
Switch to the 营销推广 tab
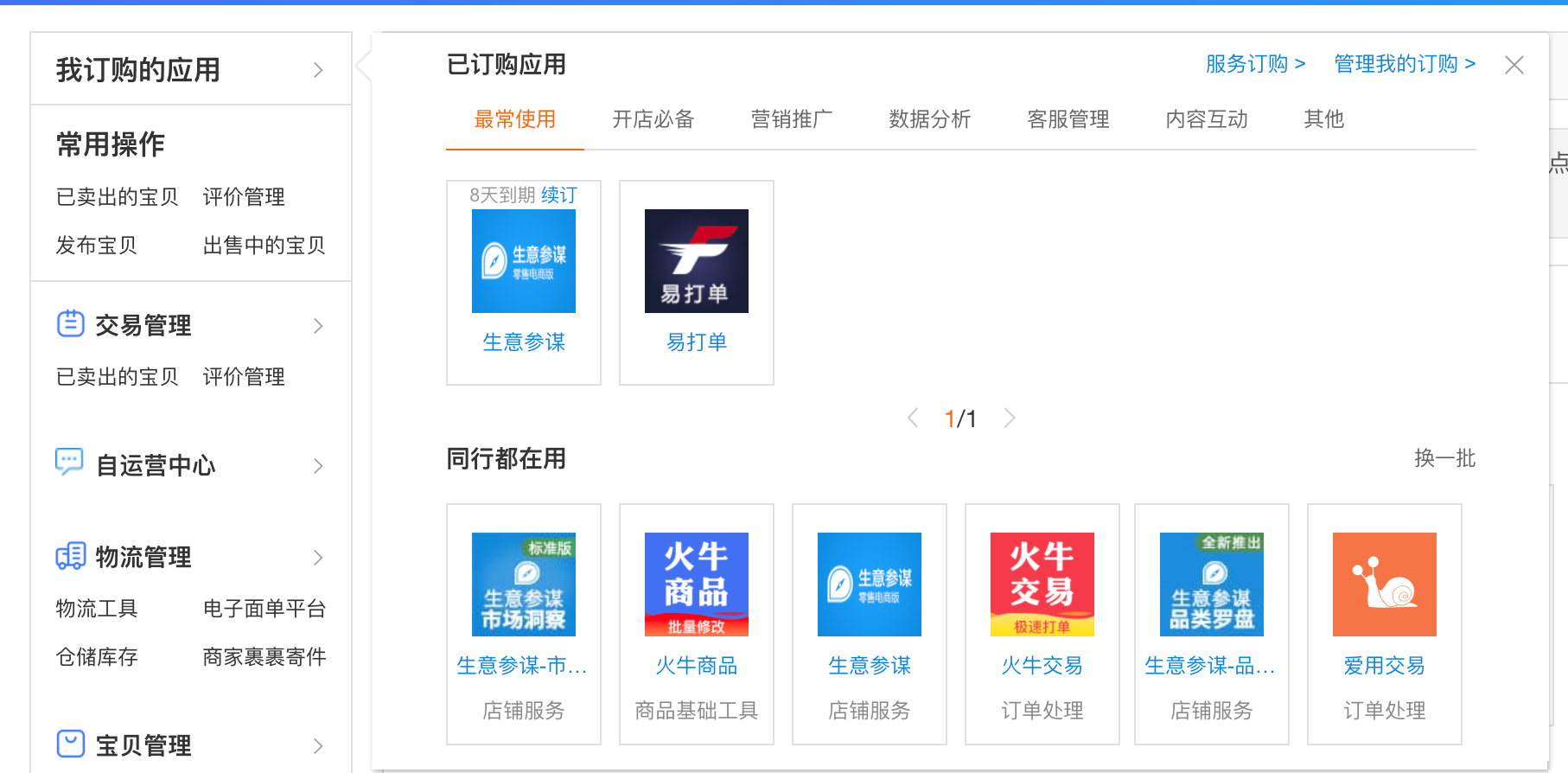point(791,119)
